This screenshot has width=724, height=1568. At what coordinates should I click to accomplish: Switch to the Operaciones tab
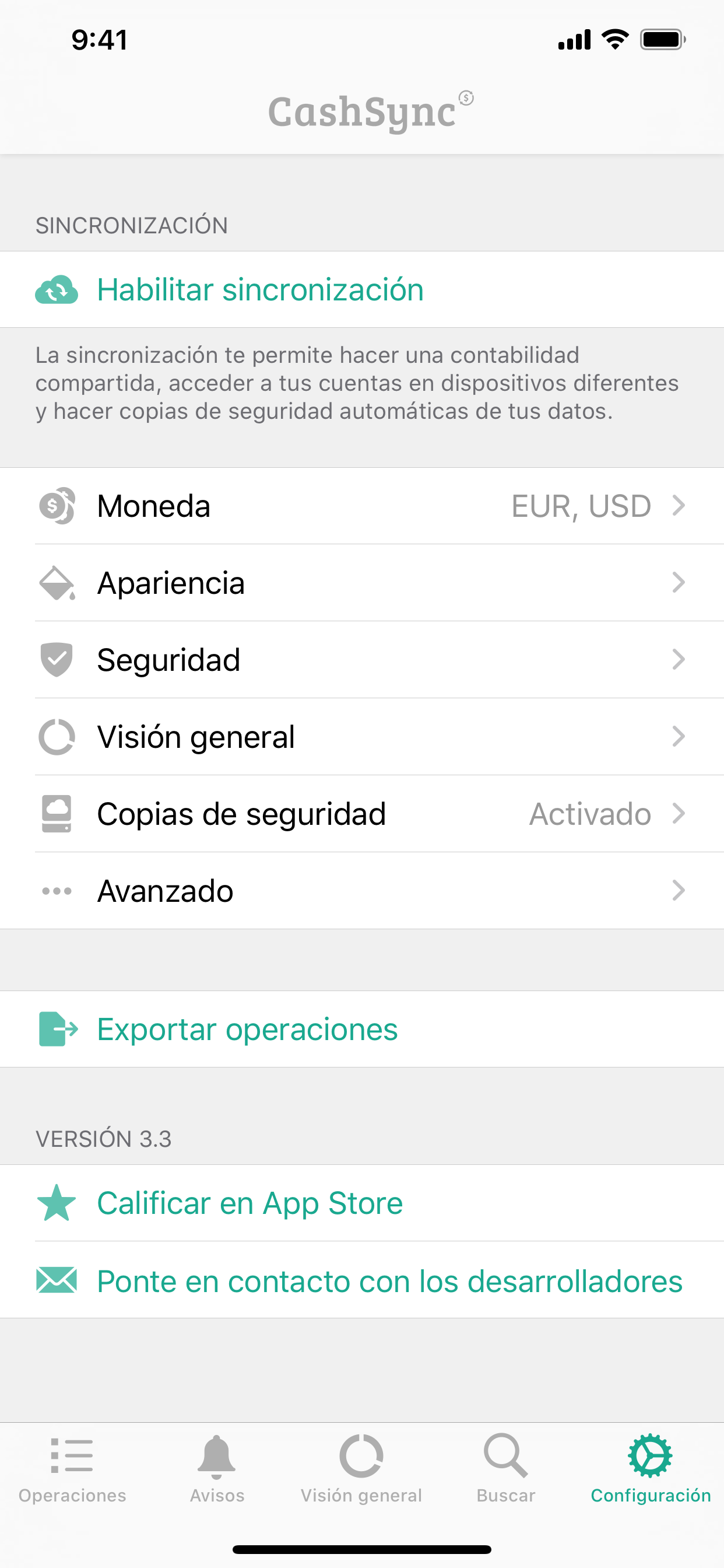pyautogui.click(x=72, y=1468)
